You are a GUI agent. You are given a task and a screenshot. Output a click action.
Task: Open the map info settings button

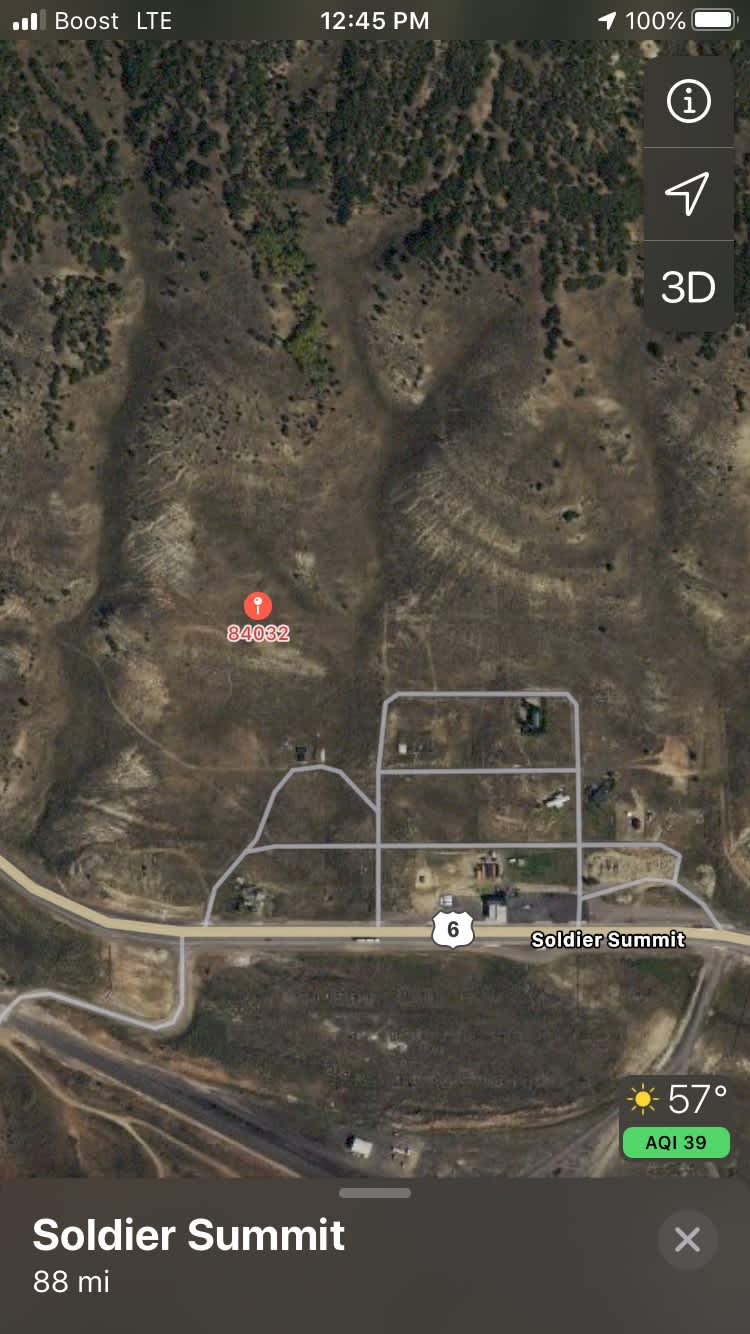[688, 102]
